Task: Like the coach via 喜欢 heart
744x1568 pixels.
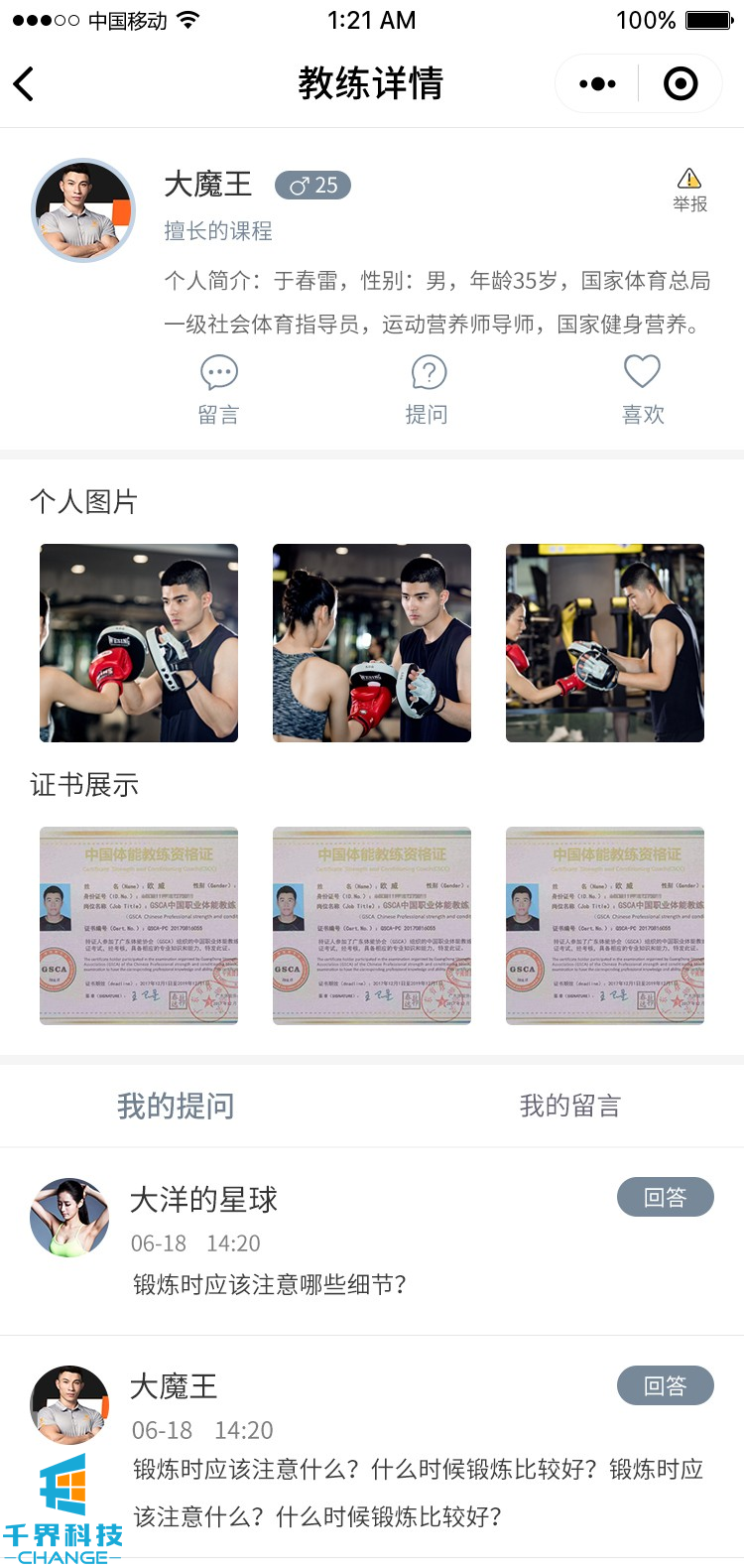Action: 642,390
